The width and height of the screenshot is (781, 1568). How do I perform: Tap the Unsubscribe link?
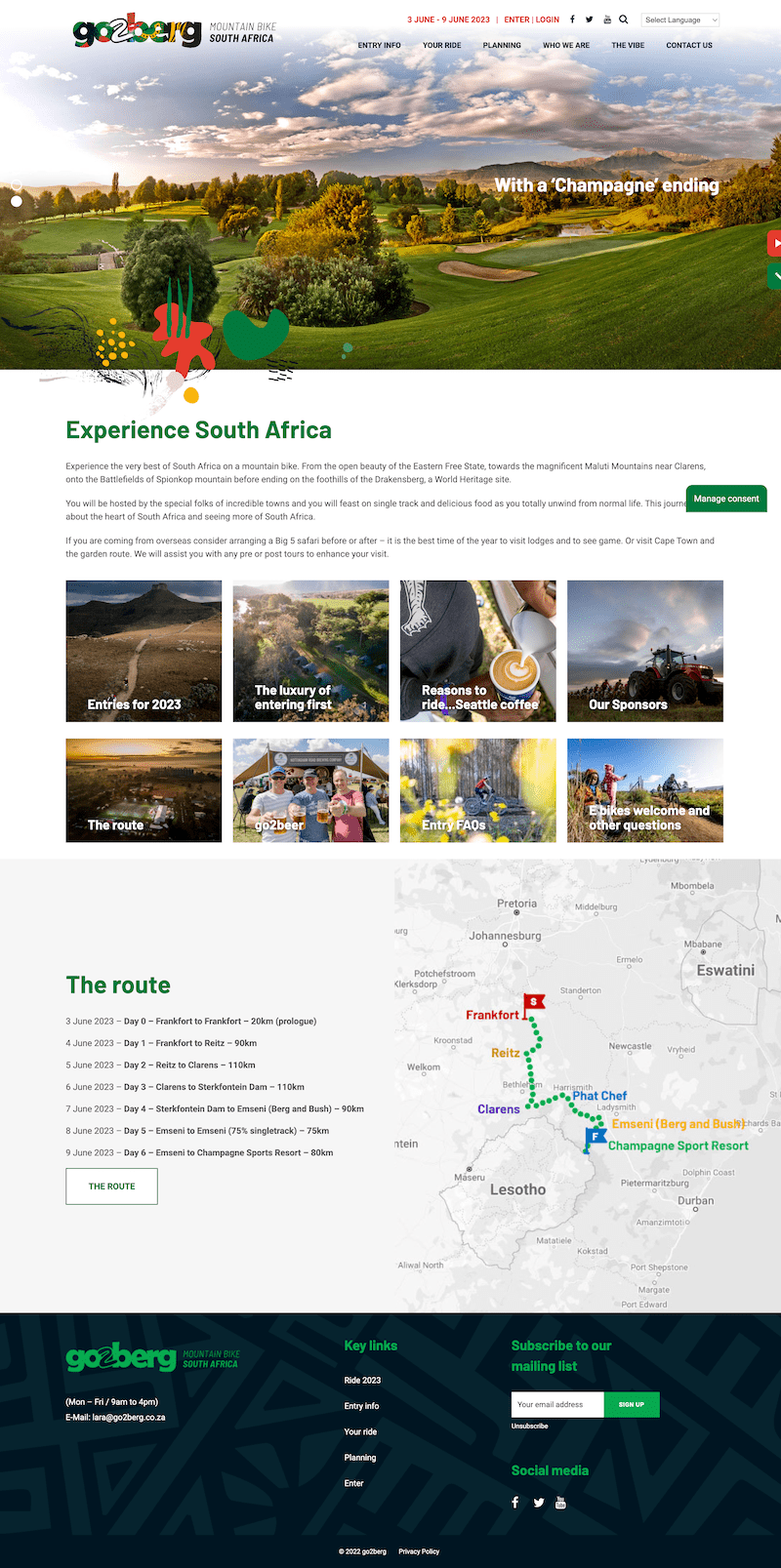click(530, 1427)
